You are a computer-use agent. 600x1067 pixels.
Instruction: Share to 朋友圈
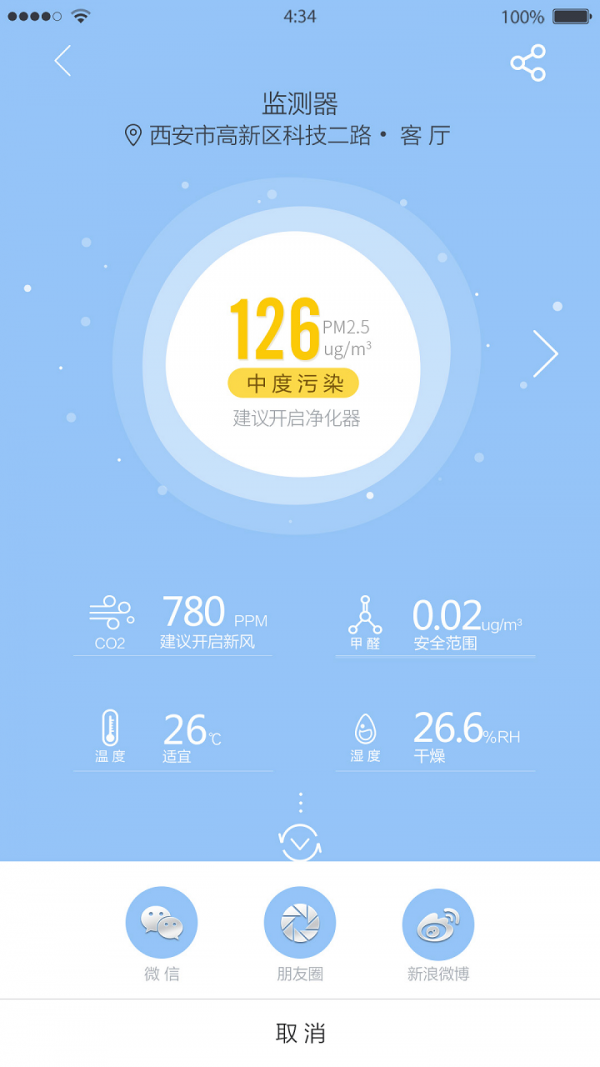pos(300,923)
